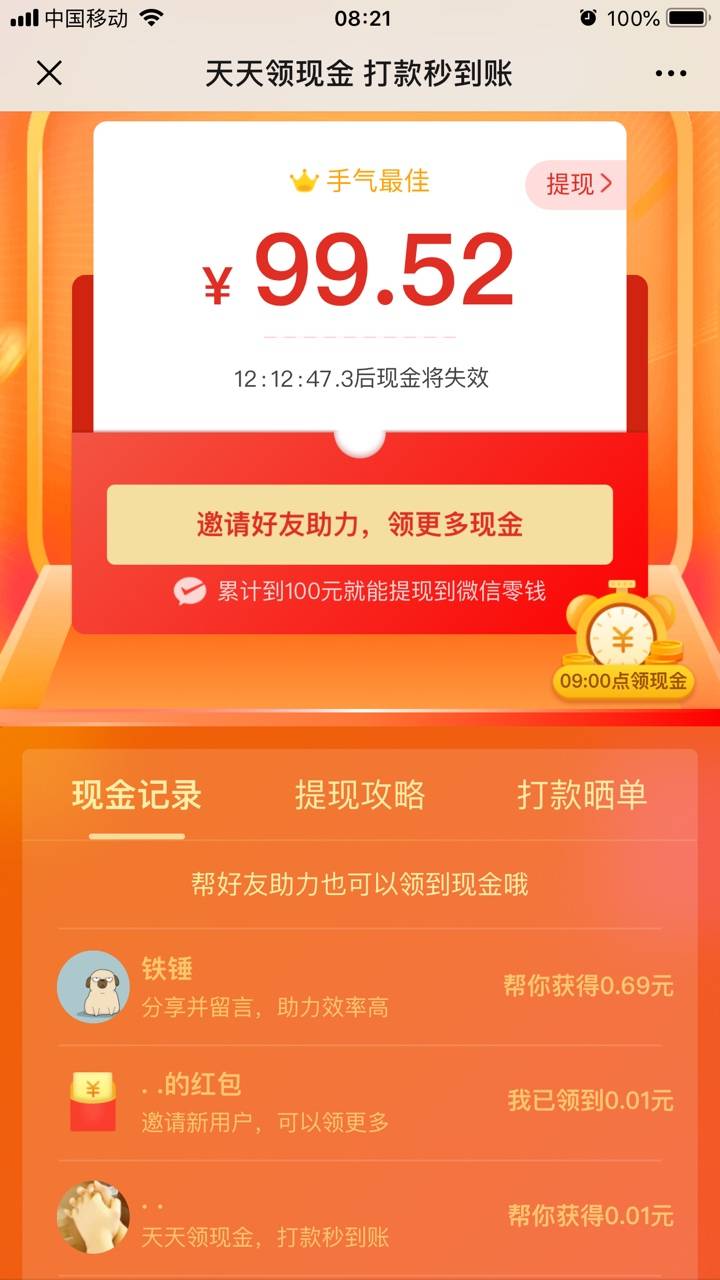Tap 邀请好友助力，领更多现金 button
This screenshot has height=1280, width=720.
360,525
